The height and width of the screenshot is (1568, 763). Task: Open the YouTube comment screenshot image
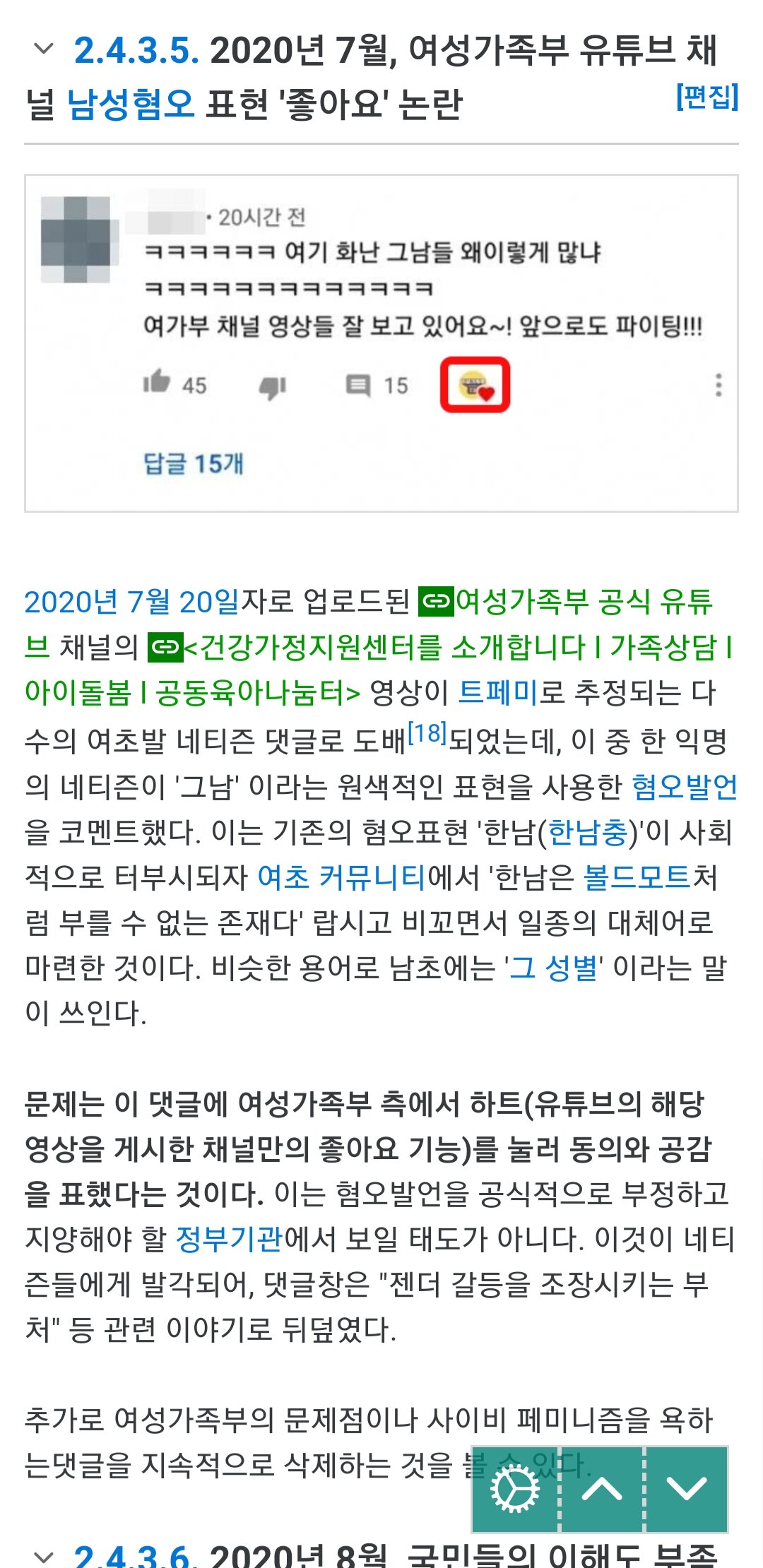[381, 343]
